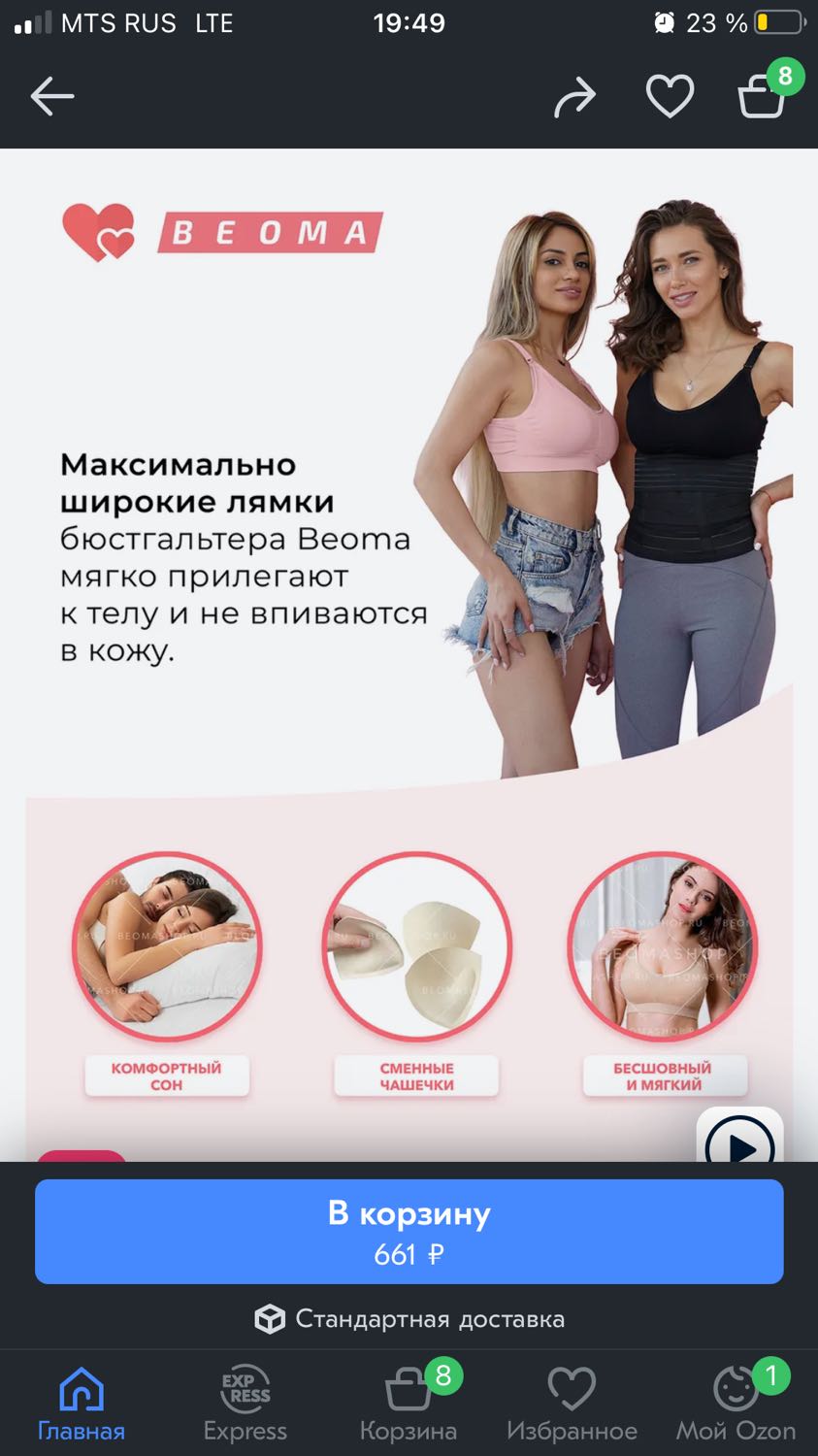Add product to favorites with the heart
This screenshot has height=1456, width=818.
tap(670, 96)
